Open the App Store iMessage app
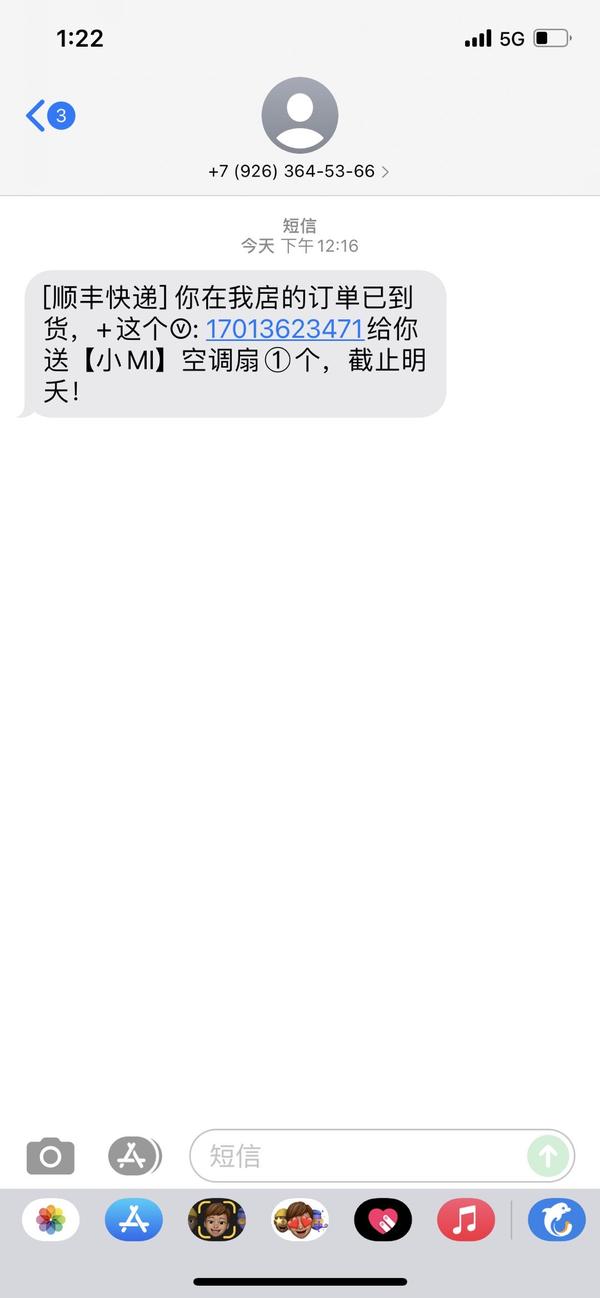This screenshot has width=600, height=1298. point(134,1220)
